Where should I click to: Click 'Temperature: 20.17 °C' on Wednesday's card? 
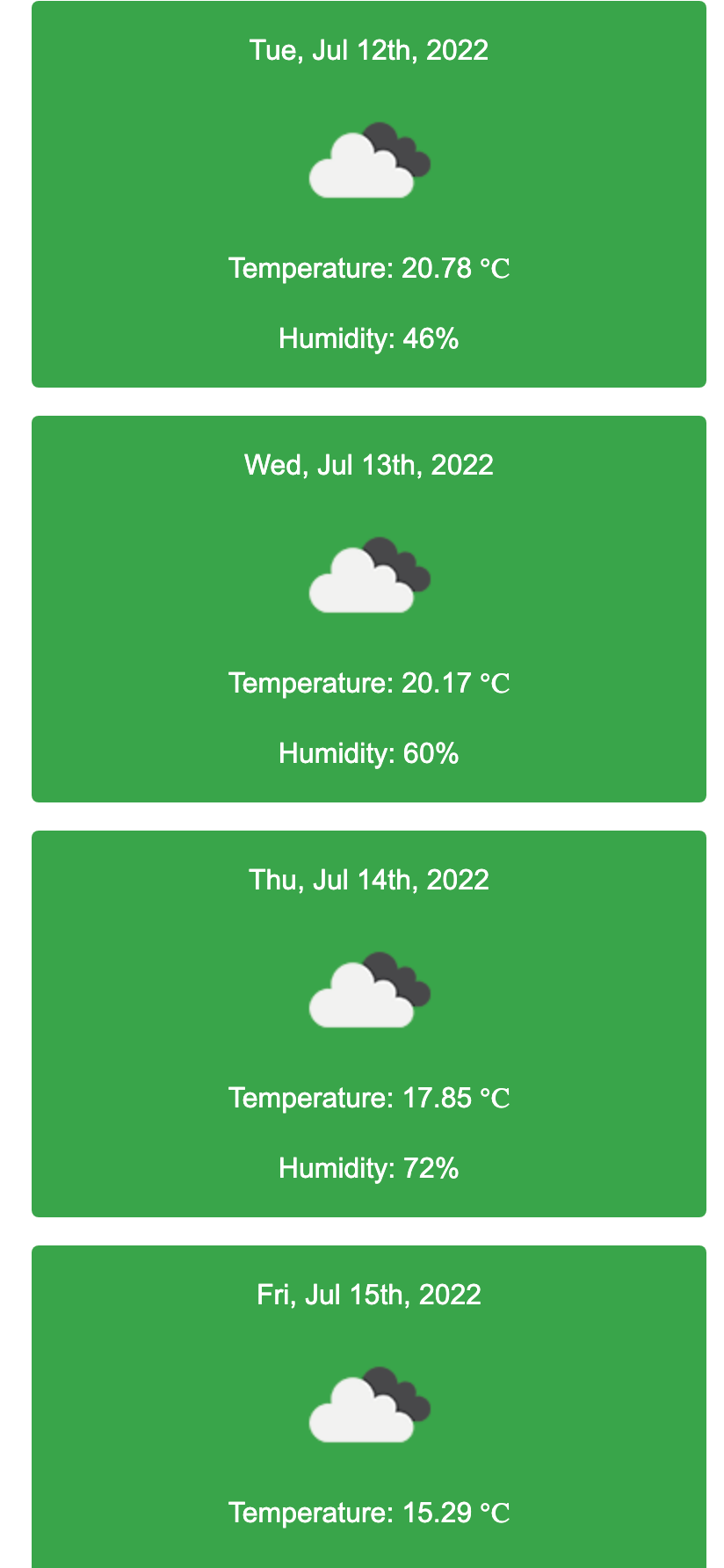tap(369, 681)
